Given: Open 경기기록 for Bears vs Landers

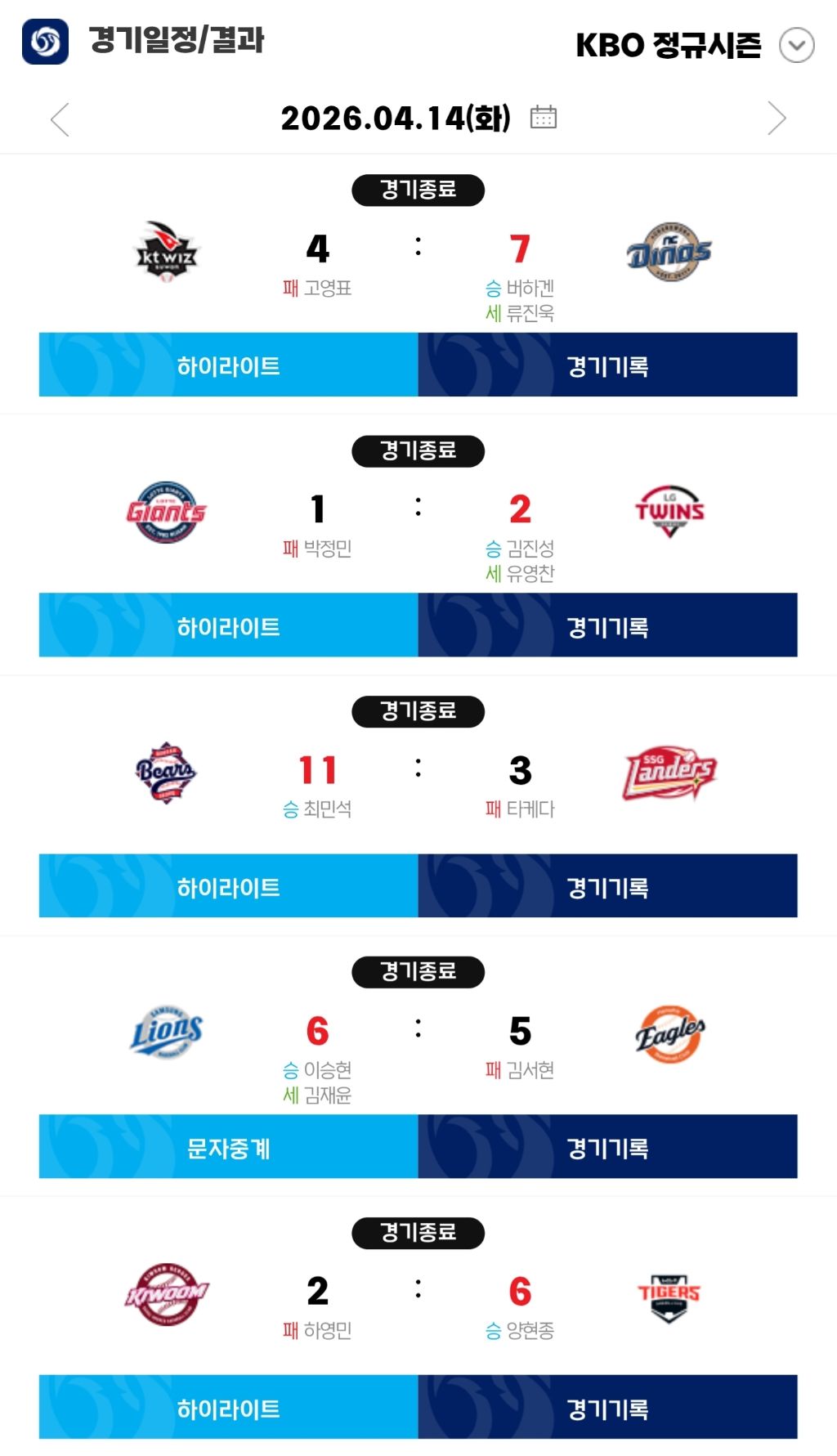Looking at the screenshot, I should tap(608, 886).
